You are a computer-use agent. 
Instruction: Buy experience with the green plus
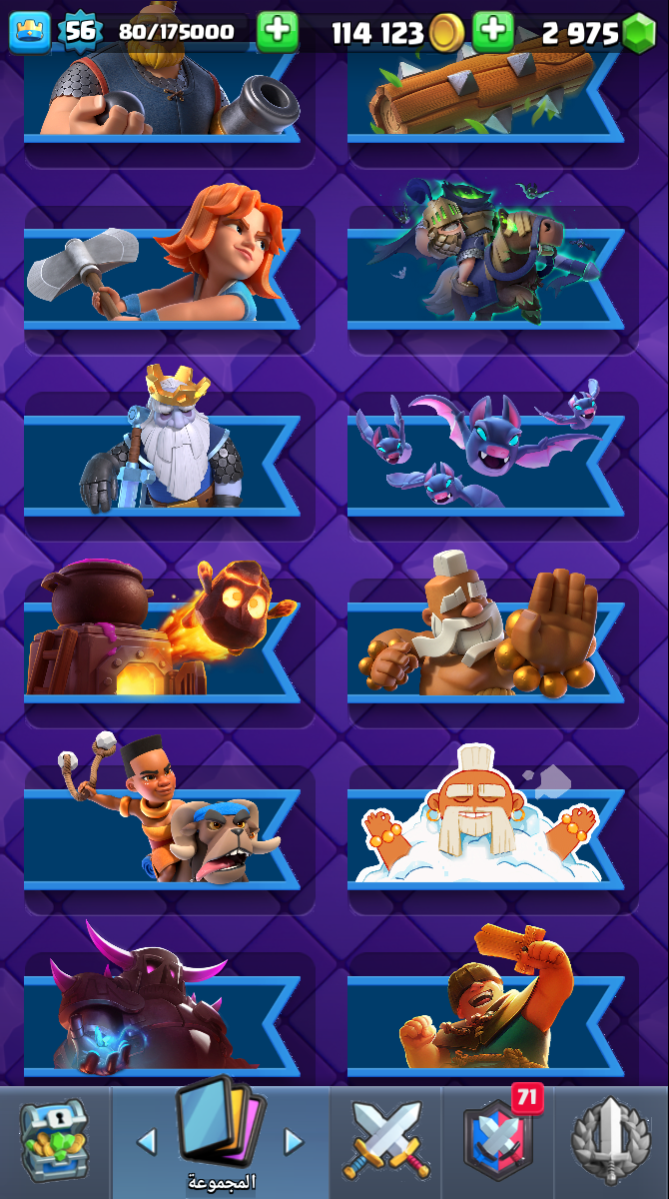click(x=277, y=33)
